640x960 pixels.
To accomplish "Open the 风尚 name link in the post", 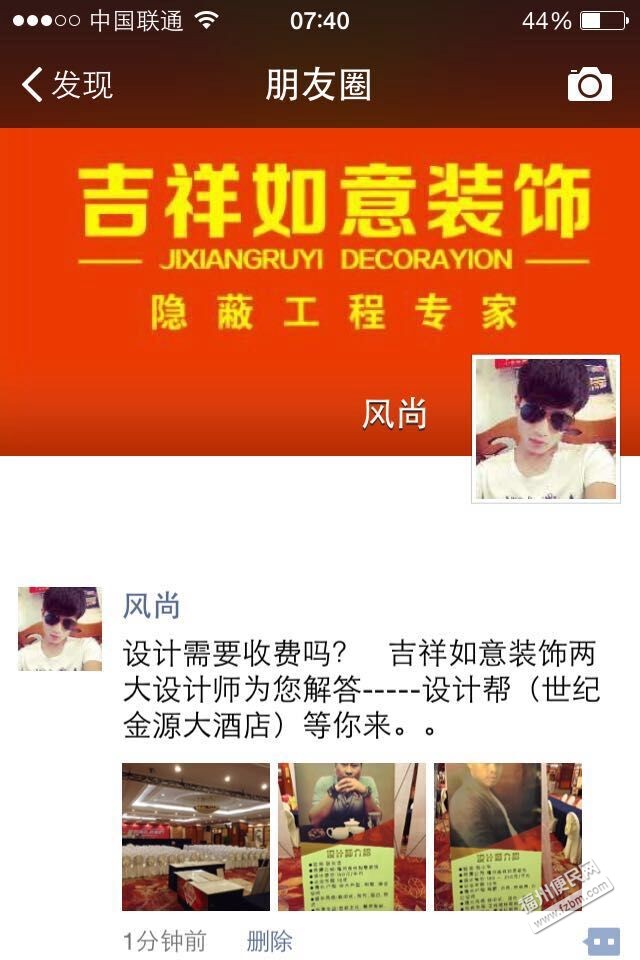I will coord(151,606).
